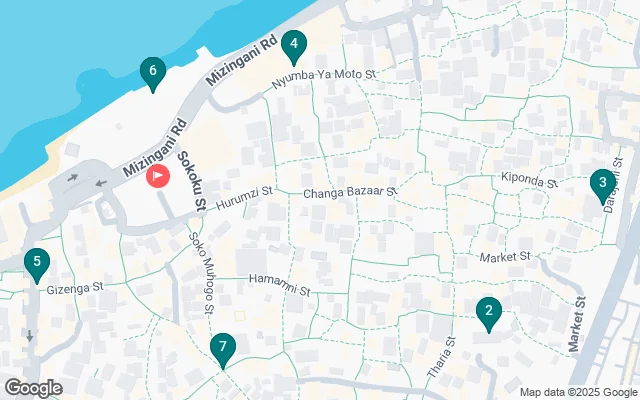Select map pin number 7 on Soko Muhogo St
640x400 pixels.
click(x=224, y=349)
